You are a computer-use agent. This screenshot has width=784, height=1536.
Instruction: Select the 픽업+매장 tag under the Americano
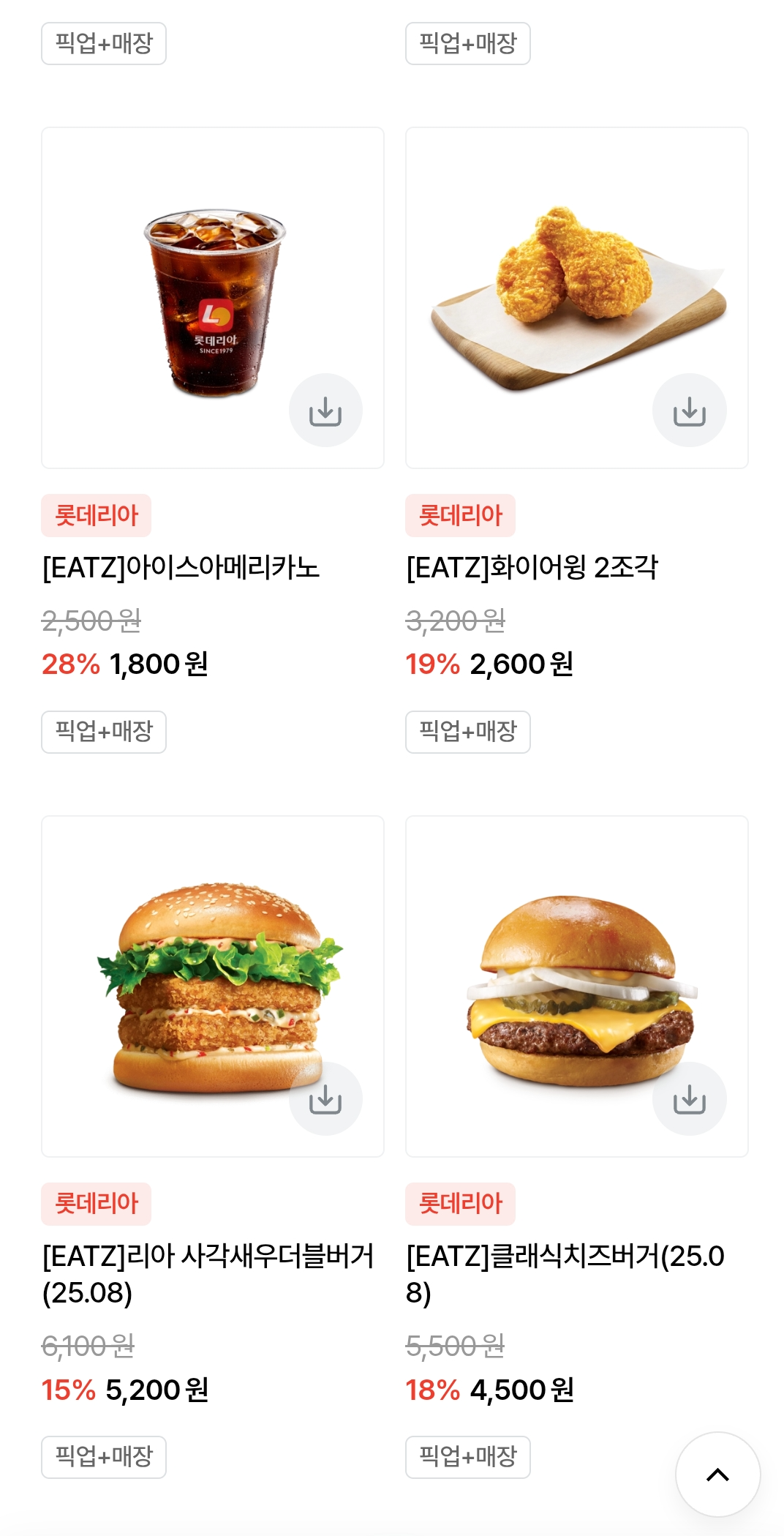(x=103, y=732)
